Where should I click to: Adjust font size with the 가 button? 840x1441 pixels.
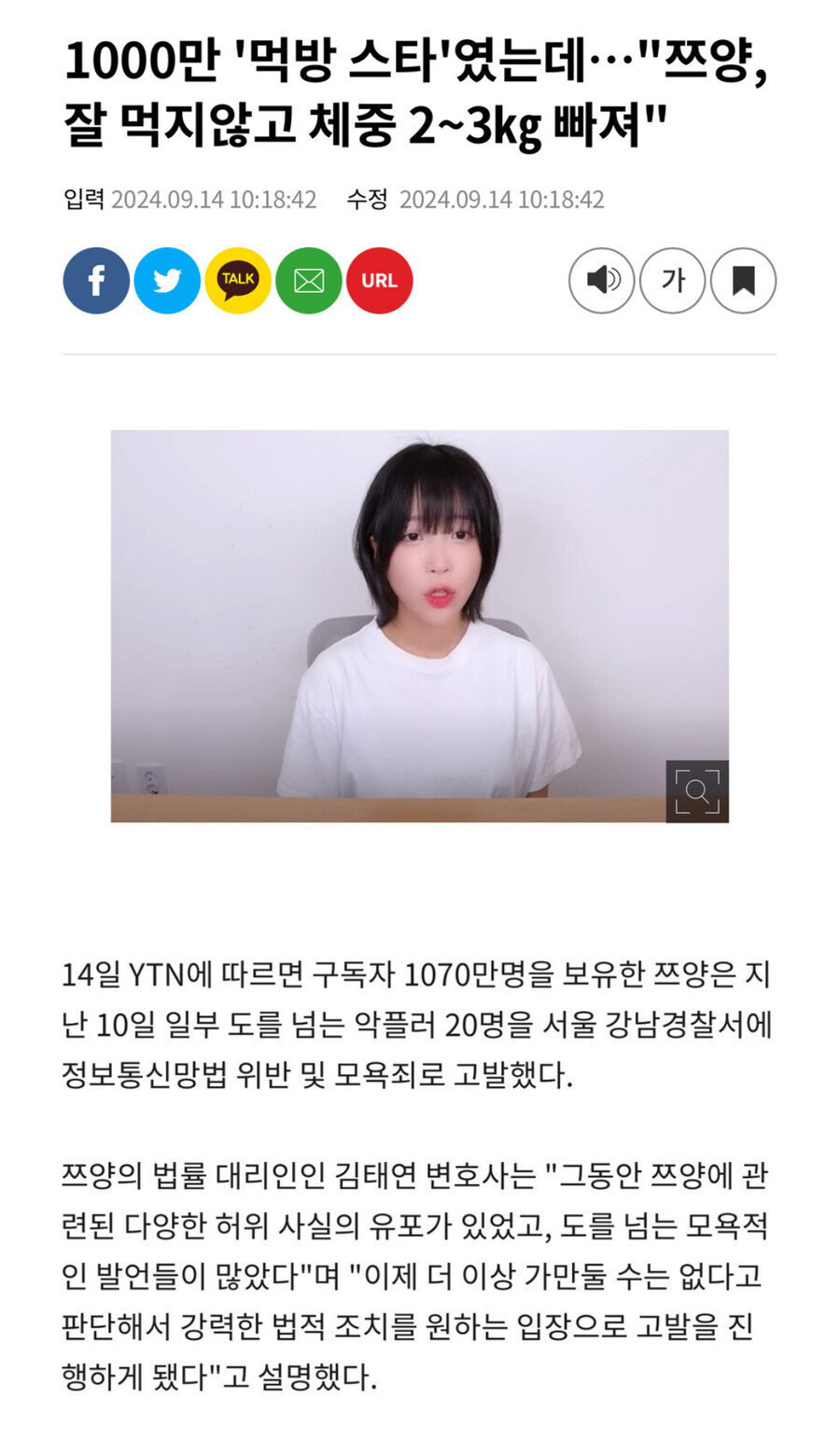tap(672, 280)
